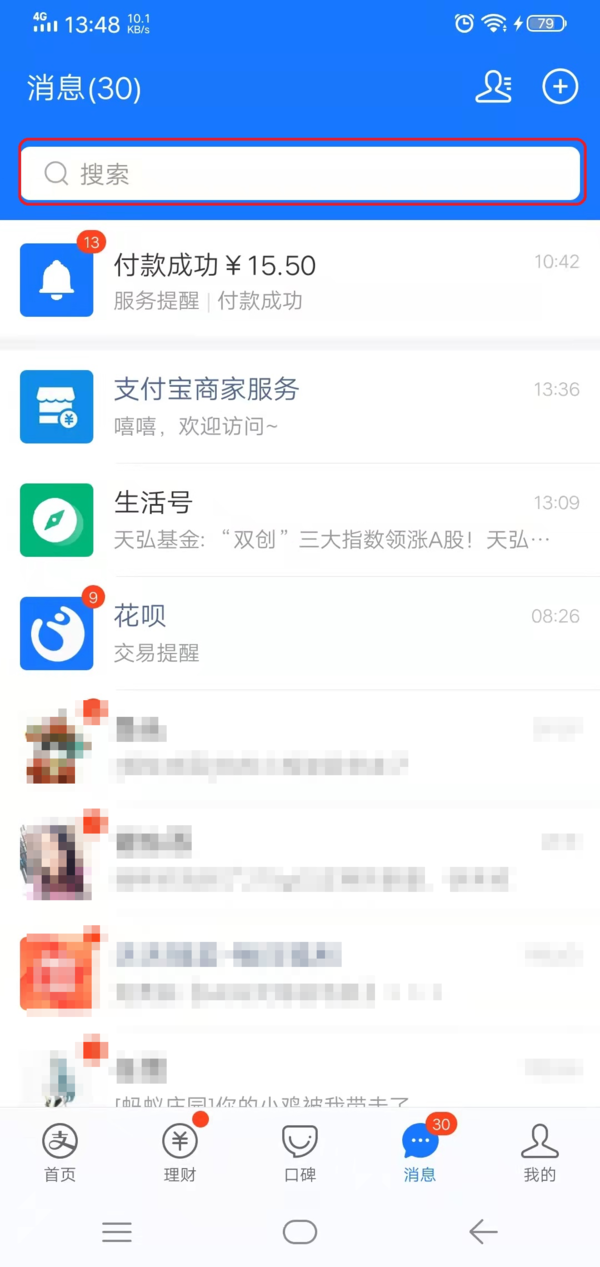Select the 消息 tab

tap(420, 1152)
